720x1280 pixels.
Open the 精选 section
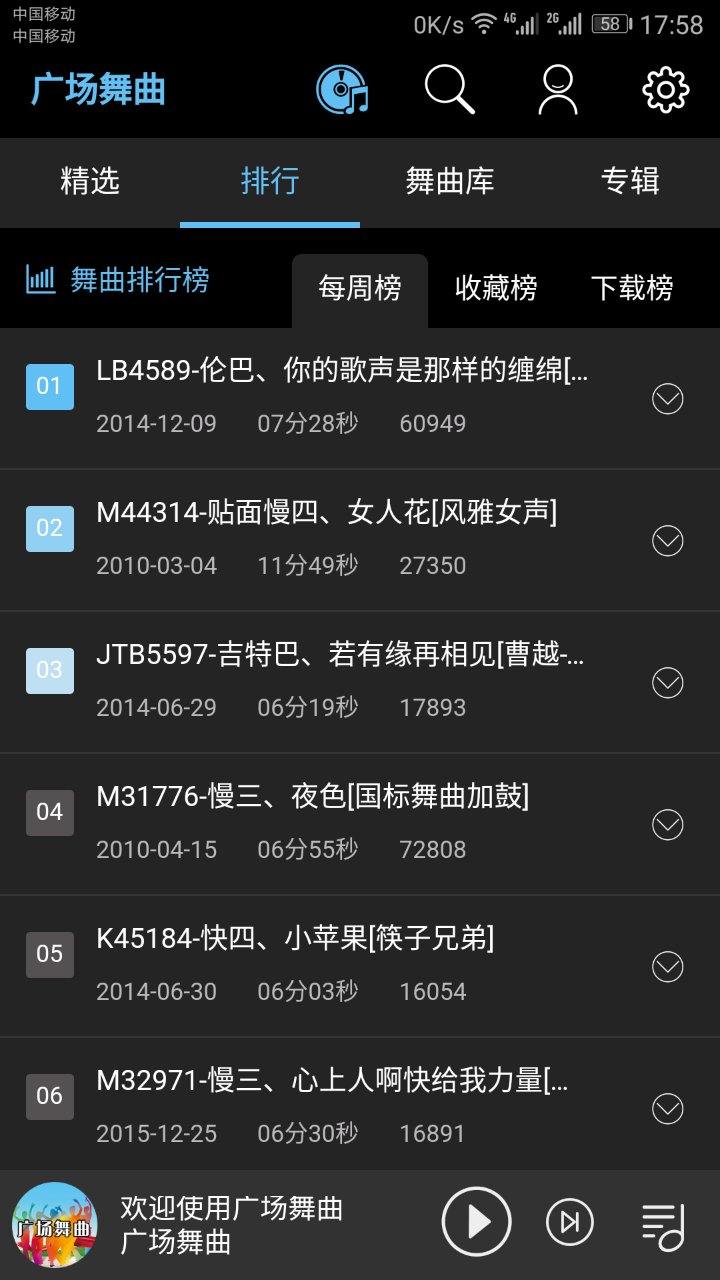[91, 182]
